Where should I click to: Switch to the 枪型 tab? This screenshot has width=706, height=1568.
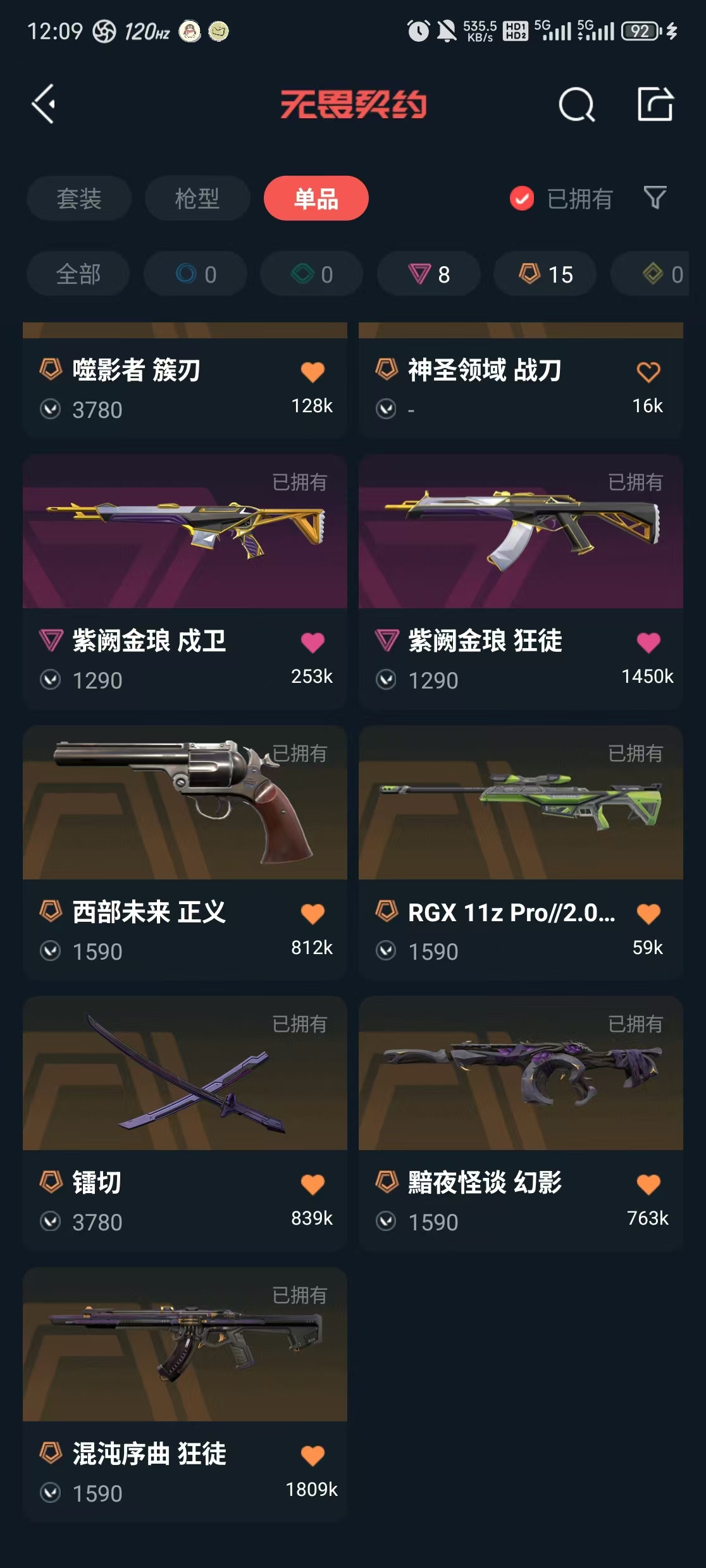(197, 199)
